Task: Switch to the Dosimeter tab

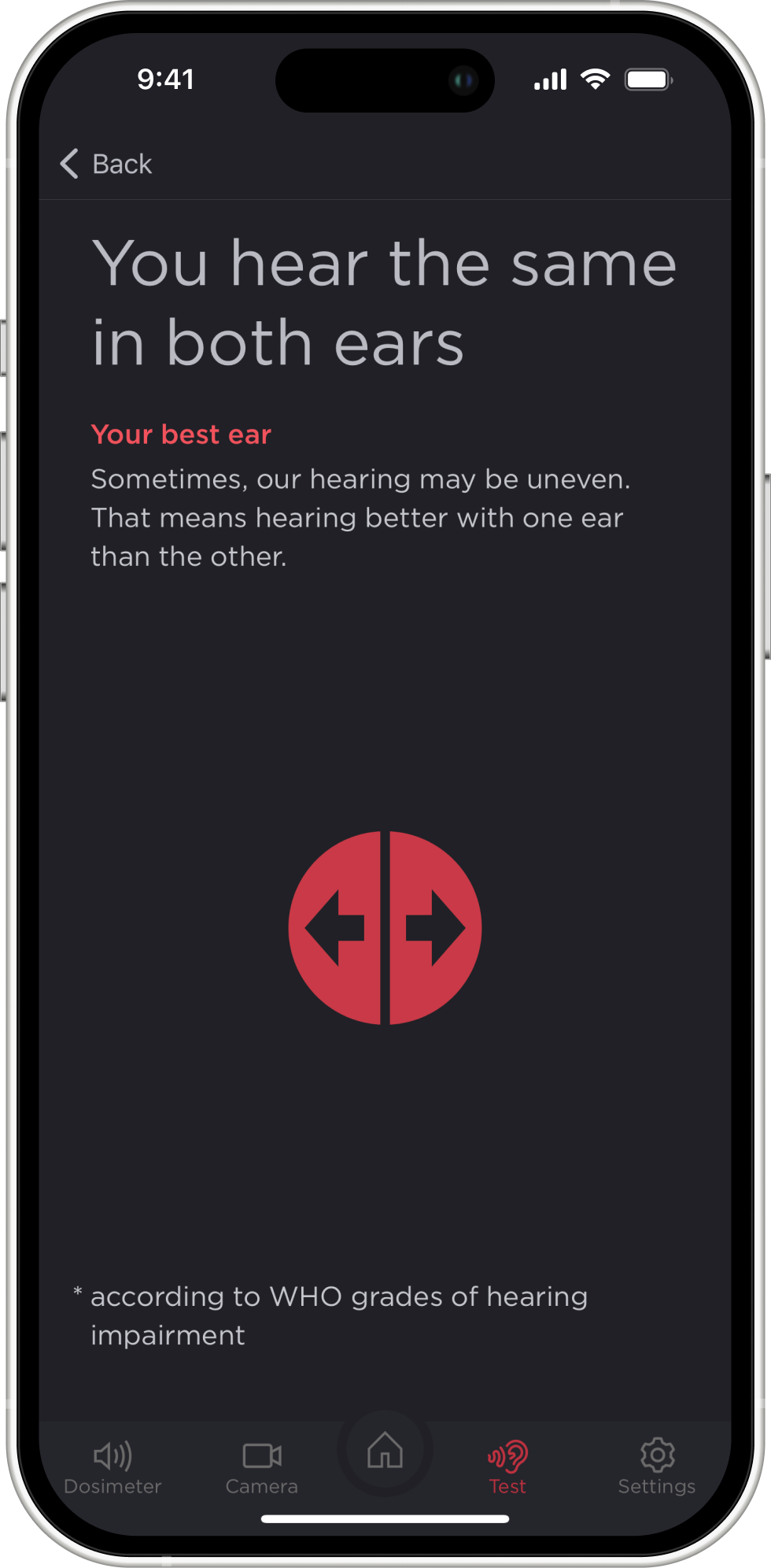Action: coord(113,1466)
